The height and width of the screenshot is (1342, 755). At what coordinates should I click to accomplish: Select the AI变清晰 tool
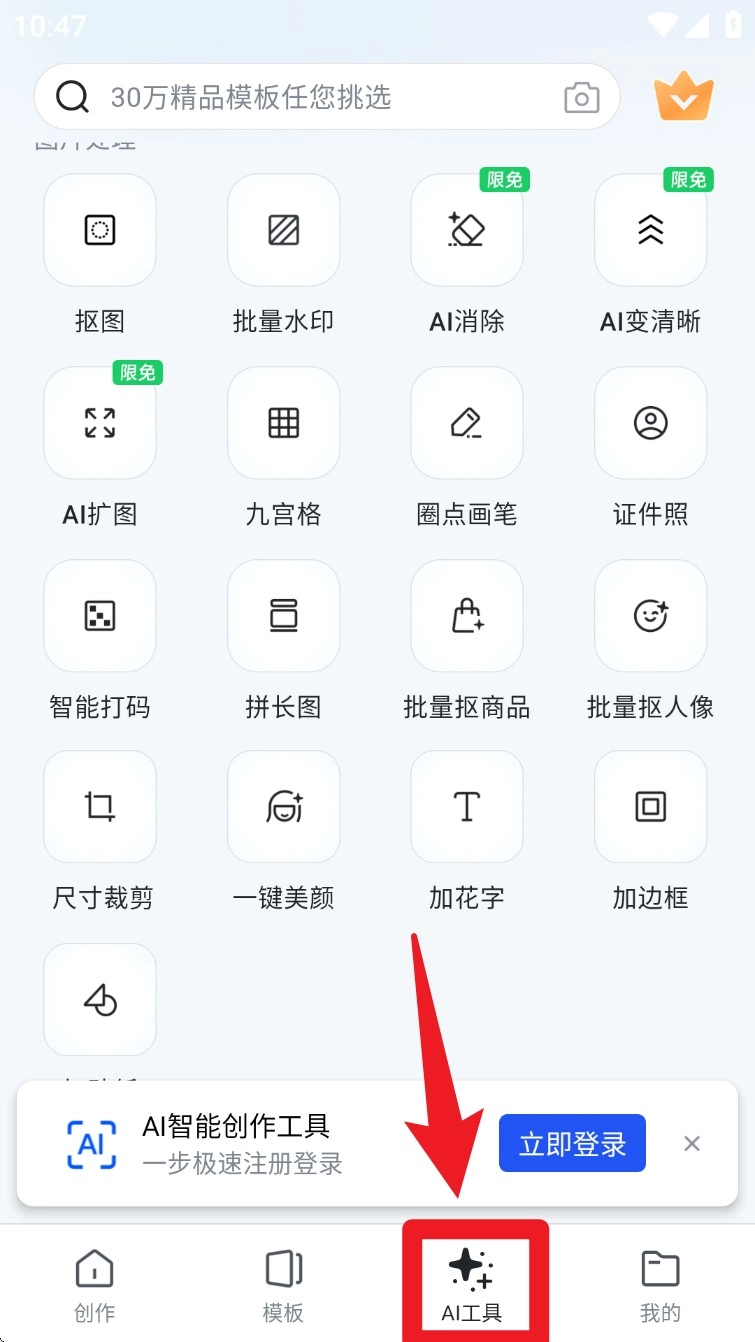(650, 231)
